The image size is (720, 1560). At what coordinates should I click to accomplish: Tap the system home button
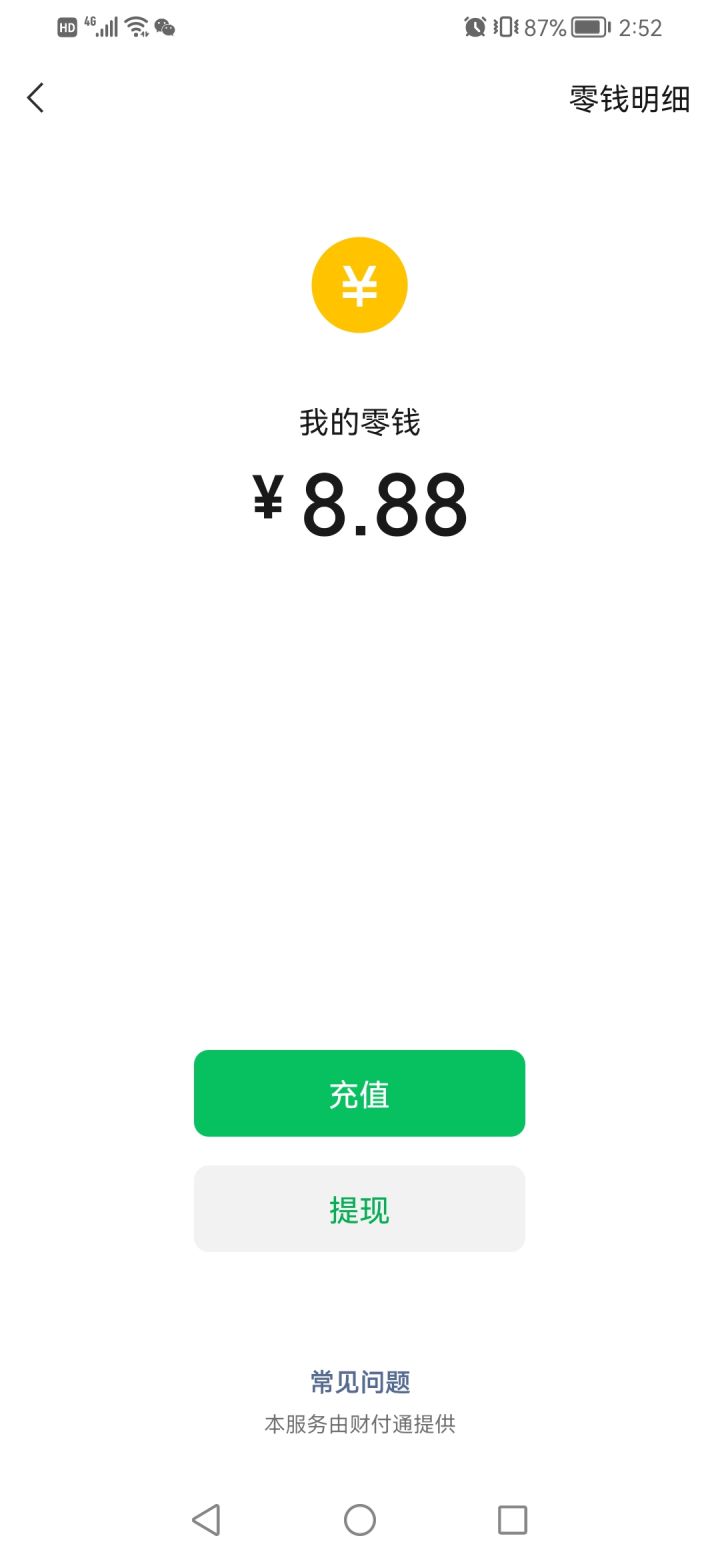point(360,1520)
